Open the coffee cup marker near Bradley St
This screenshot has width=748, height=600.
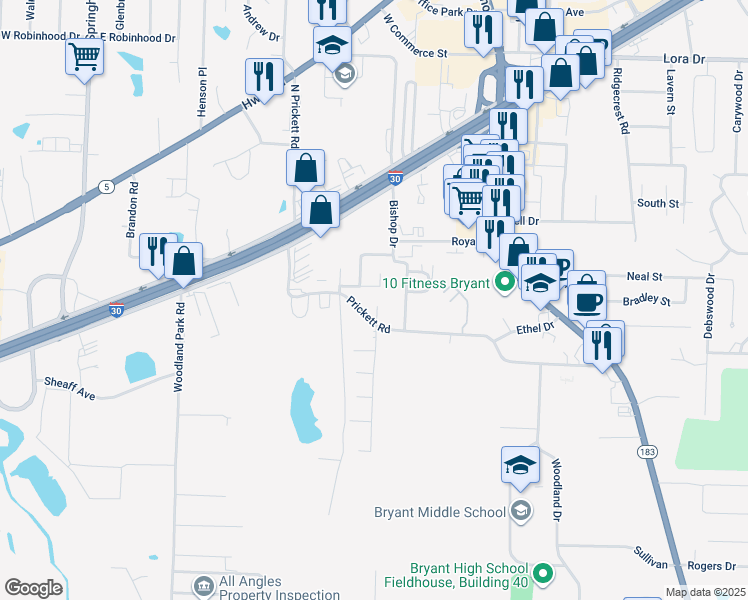588,298
